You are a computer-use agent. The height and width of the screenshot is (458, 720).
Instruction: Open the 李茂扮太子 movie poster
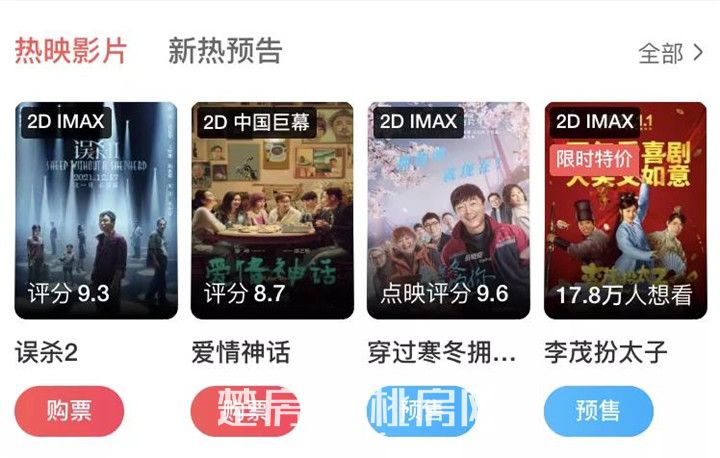coord(625,210)
